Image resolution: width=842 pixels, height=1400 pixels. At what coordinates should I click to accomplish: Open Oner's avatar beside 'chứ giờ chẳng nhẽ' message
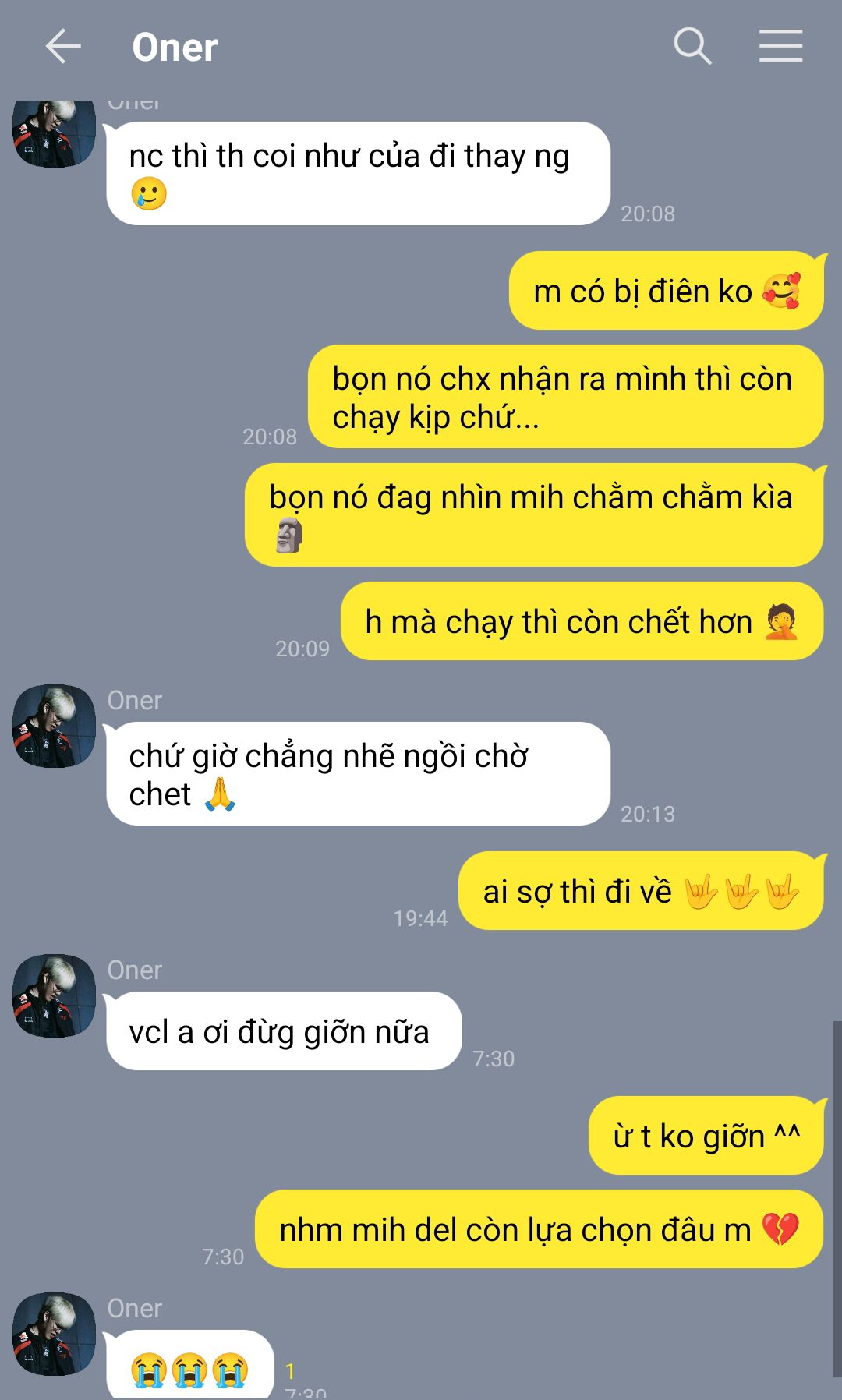click(x=54, y=726)
